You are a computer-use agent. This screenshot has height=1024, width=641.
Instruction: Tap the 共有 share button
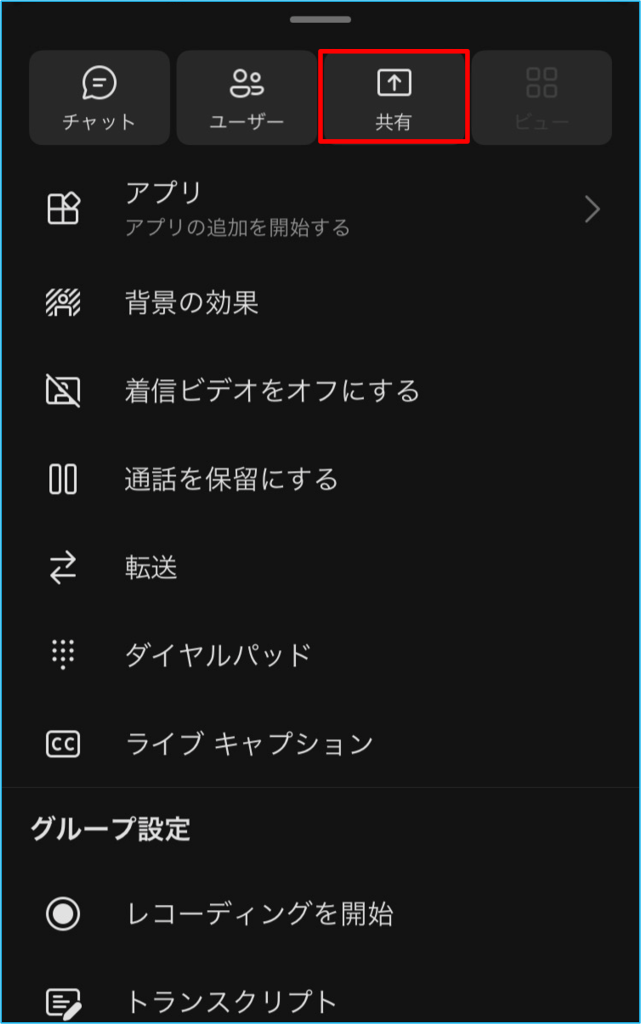click(x=394, y=98)
